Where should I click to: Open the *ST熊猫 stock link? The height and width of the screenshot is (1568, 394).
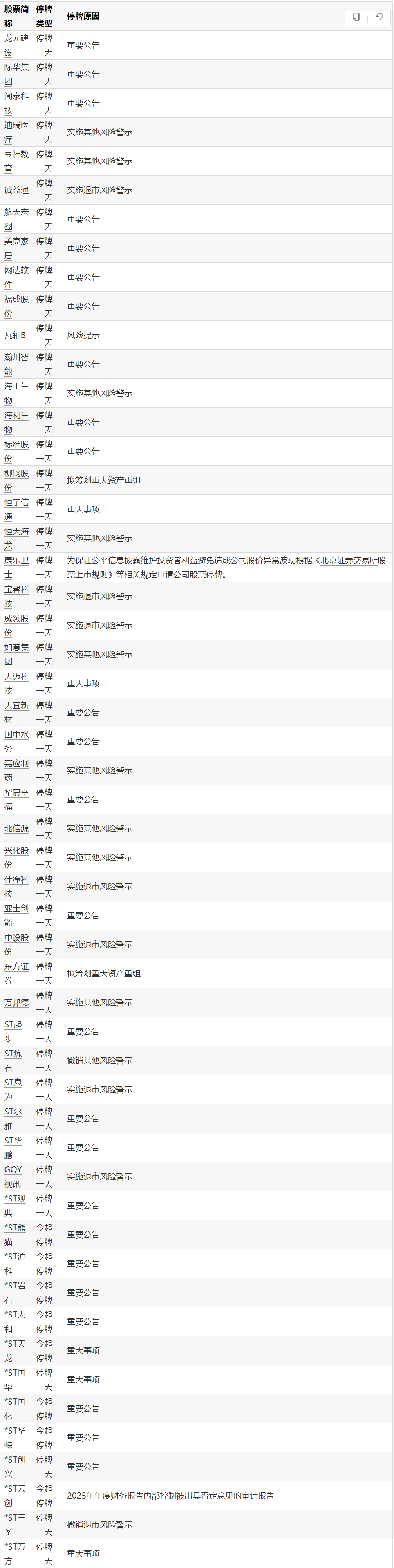click(x=15, y=1228)
